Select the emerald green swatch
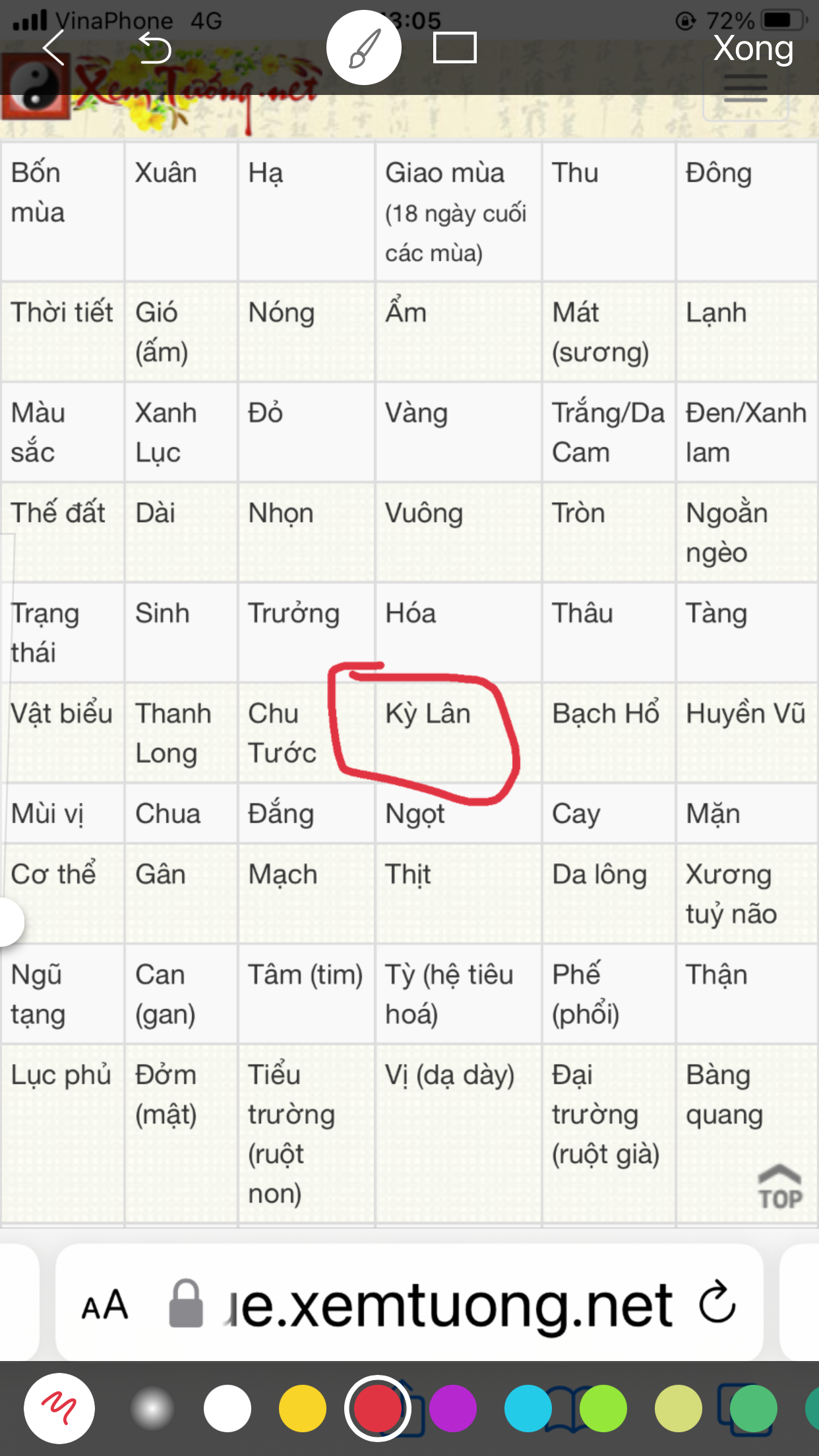Screen dimensions: 819x1456 point(753,1409)
